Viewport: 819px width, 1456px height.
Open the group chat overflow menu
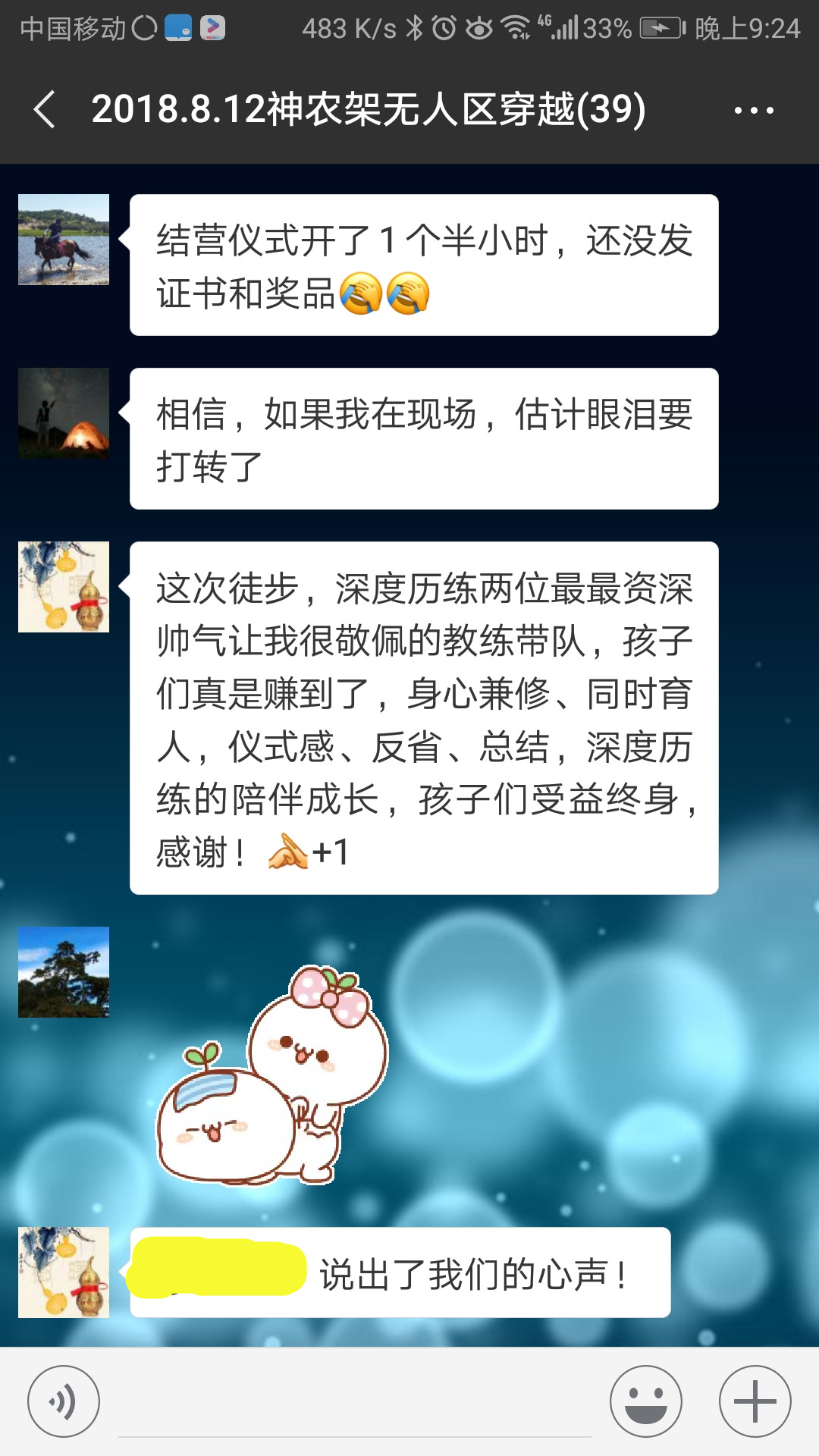point(754,111)
